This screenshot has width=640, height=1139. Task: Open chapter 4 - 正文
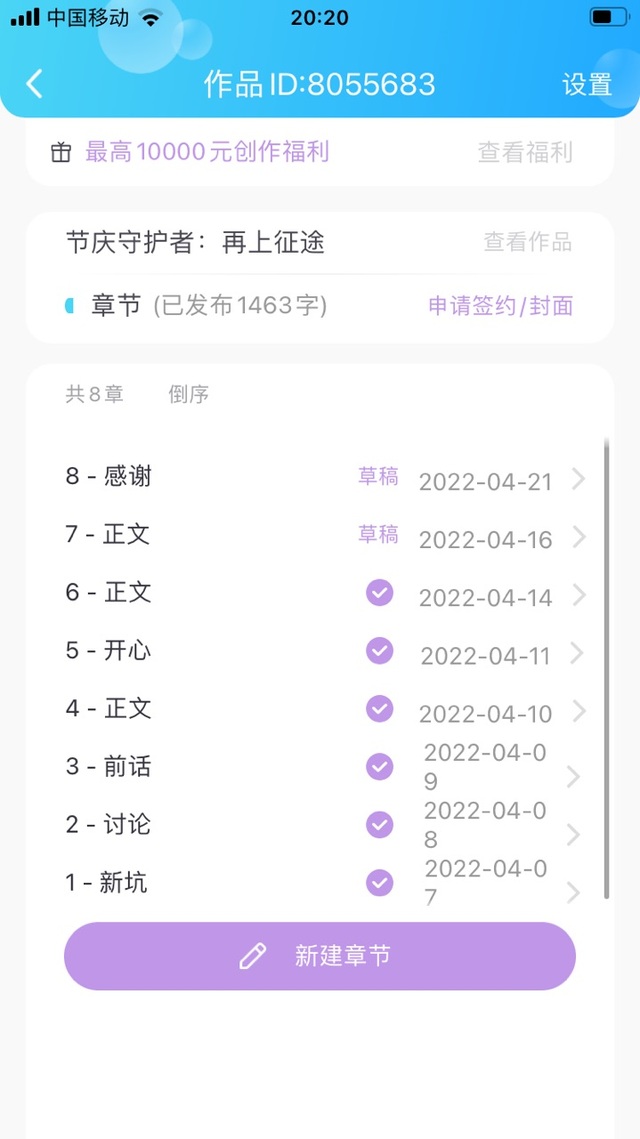(320, 710)
